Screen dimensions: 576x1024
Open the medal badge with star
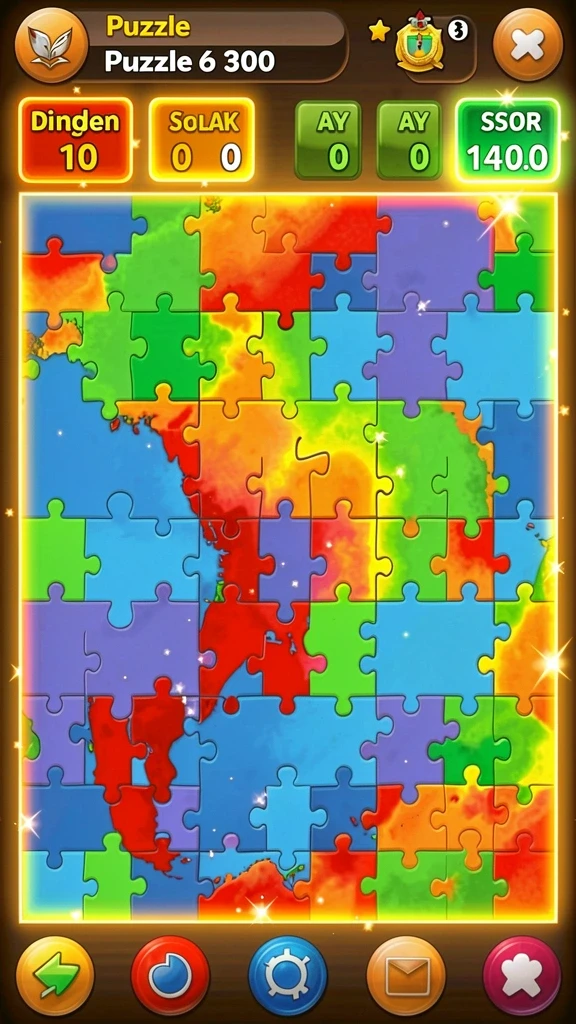pos(420,44)
